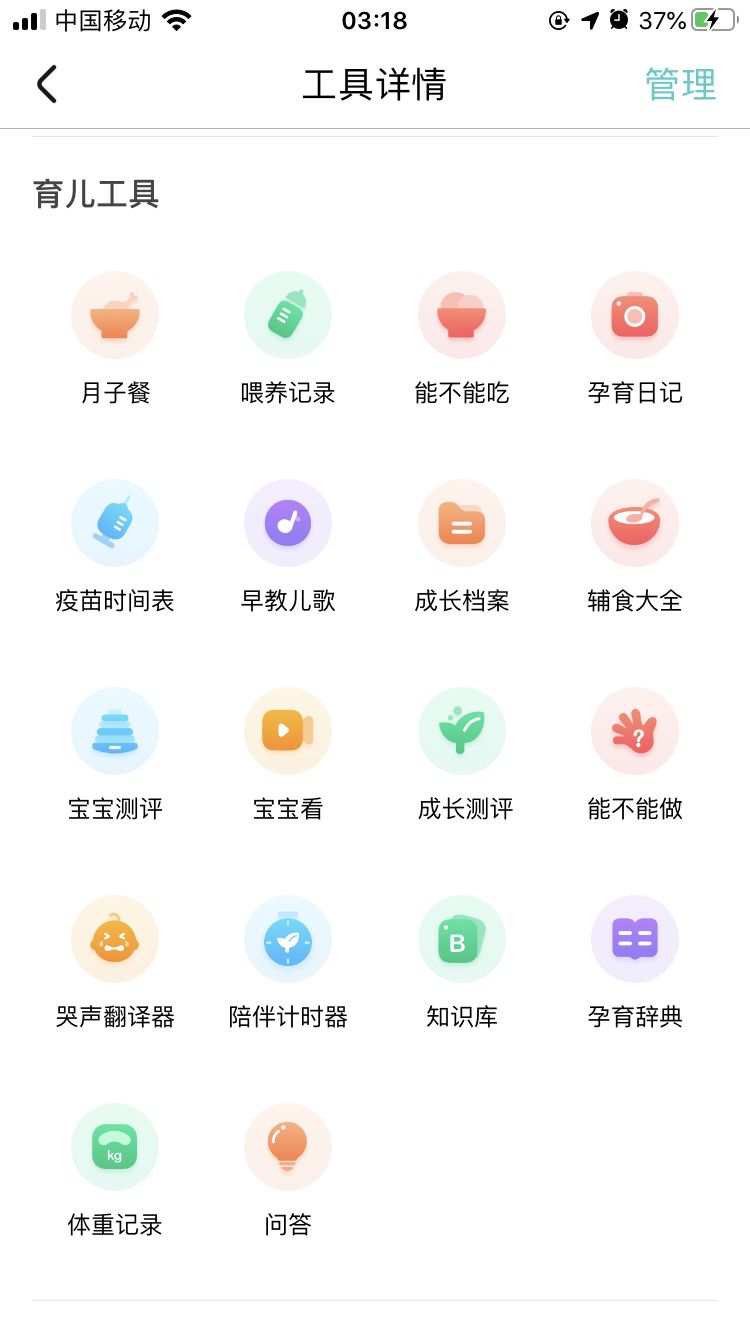This screenshot has width=750, height=1334.
Task: Open the 陪伴计时器 stopwatch icon
Action: coord(288,938)
